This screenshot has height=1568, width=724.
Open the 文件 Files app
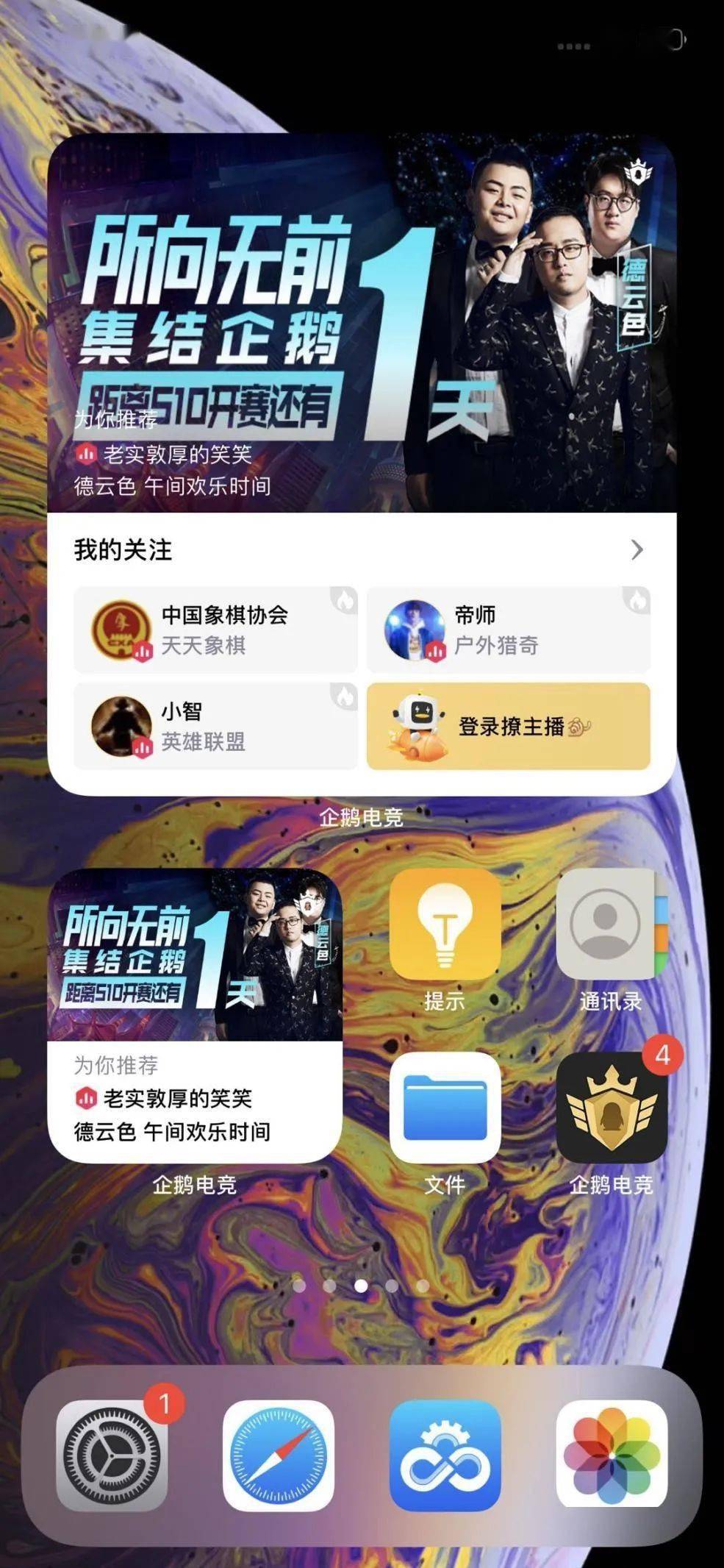[x=445, y=1108]
